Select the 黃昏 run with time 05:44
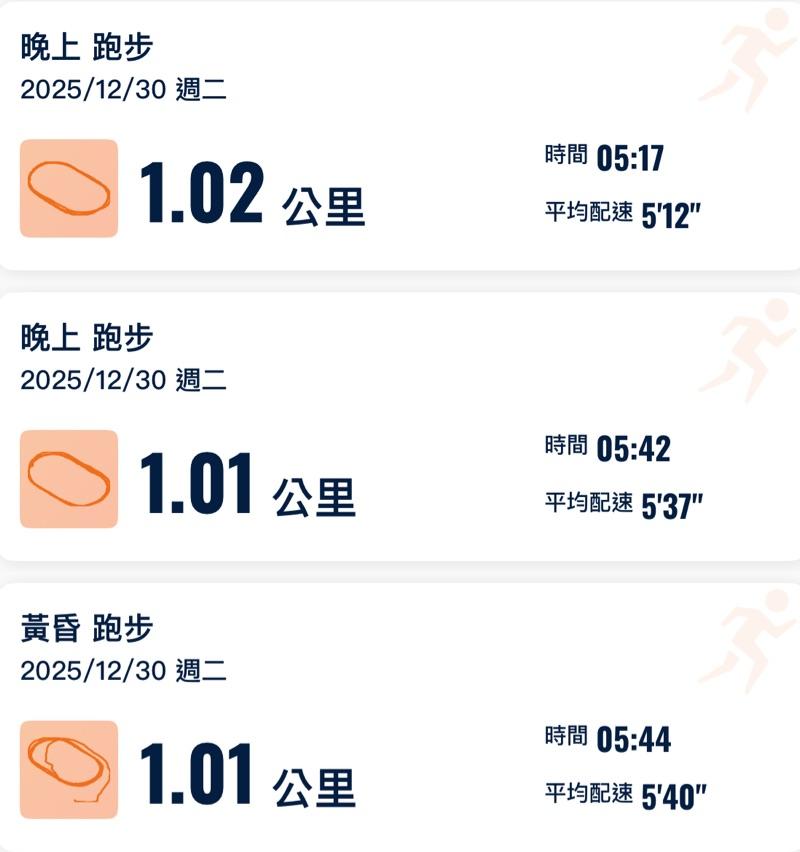Viewport: 800px width, 852px height. click(400, 718)
